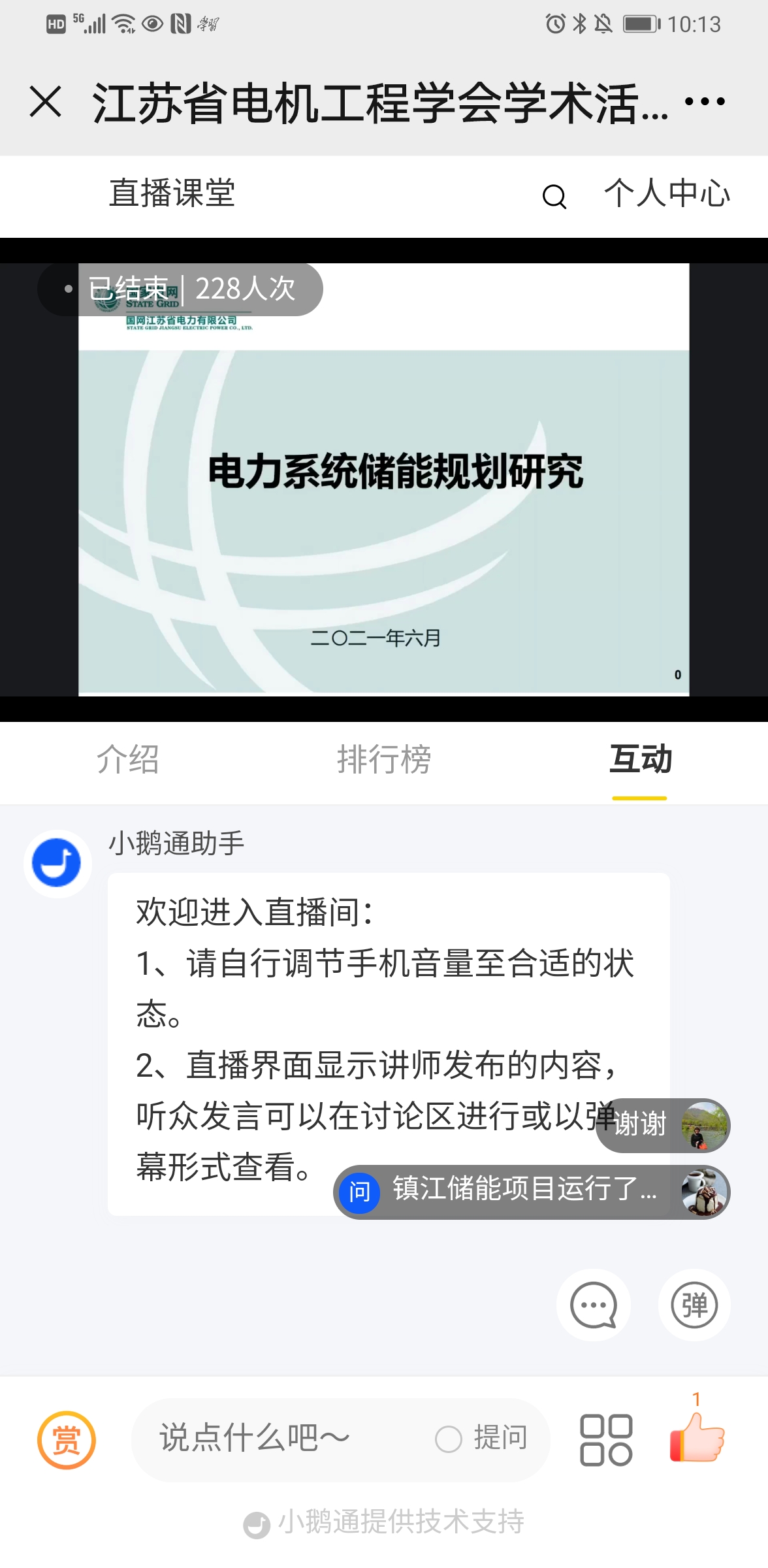The image size is (768, 1568).
Task: Open the 直播课堂 page
Action: (x=172, y=194)
